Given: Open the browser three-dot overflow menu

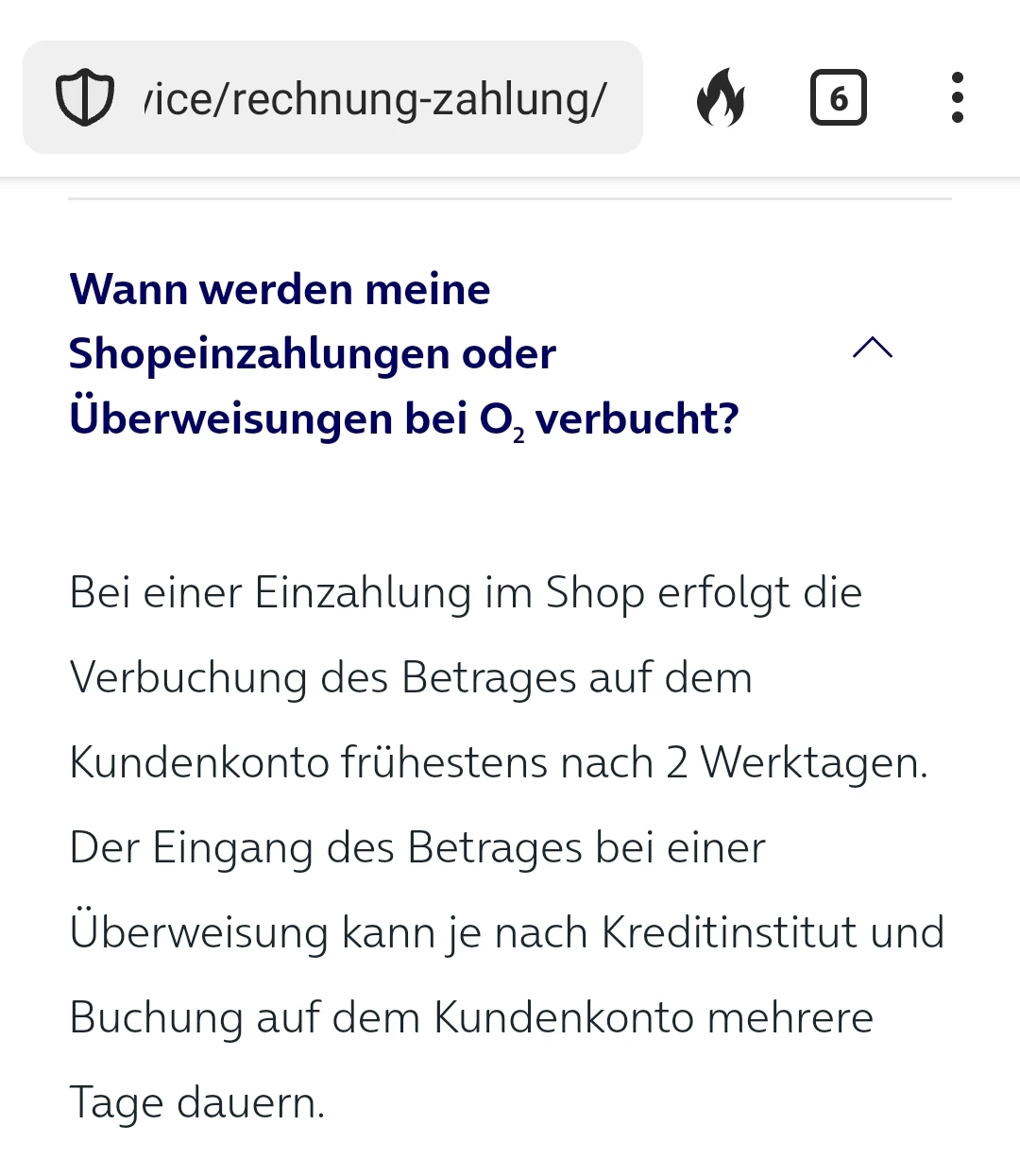Looking at the screenshot, I should (x=957, y=98).
